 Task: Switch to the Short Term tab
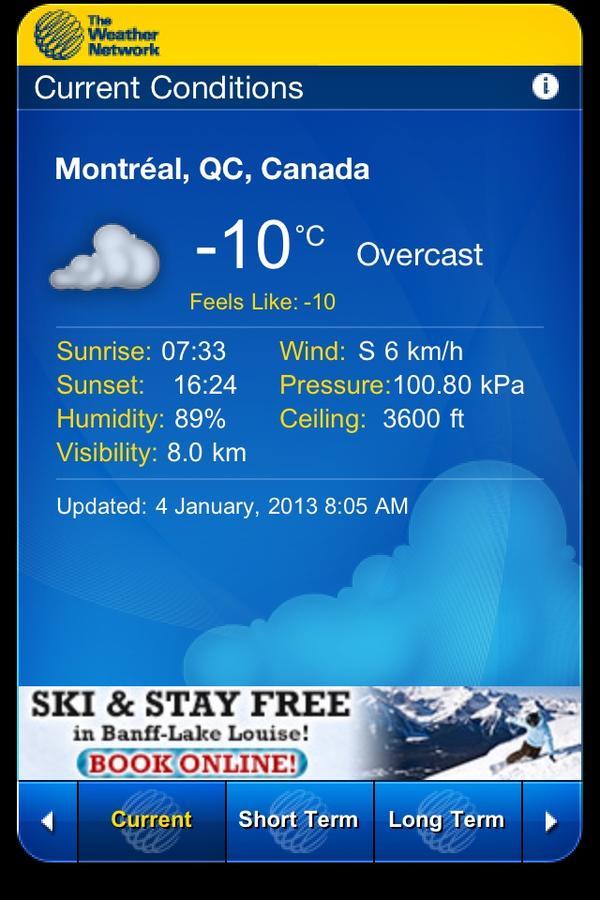point(299,821)
